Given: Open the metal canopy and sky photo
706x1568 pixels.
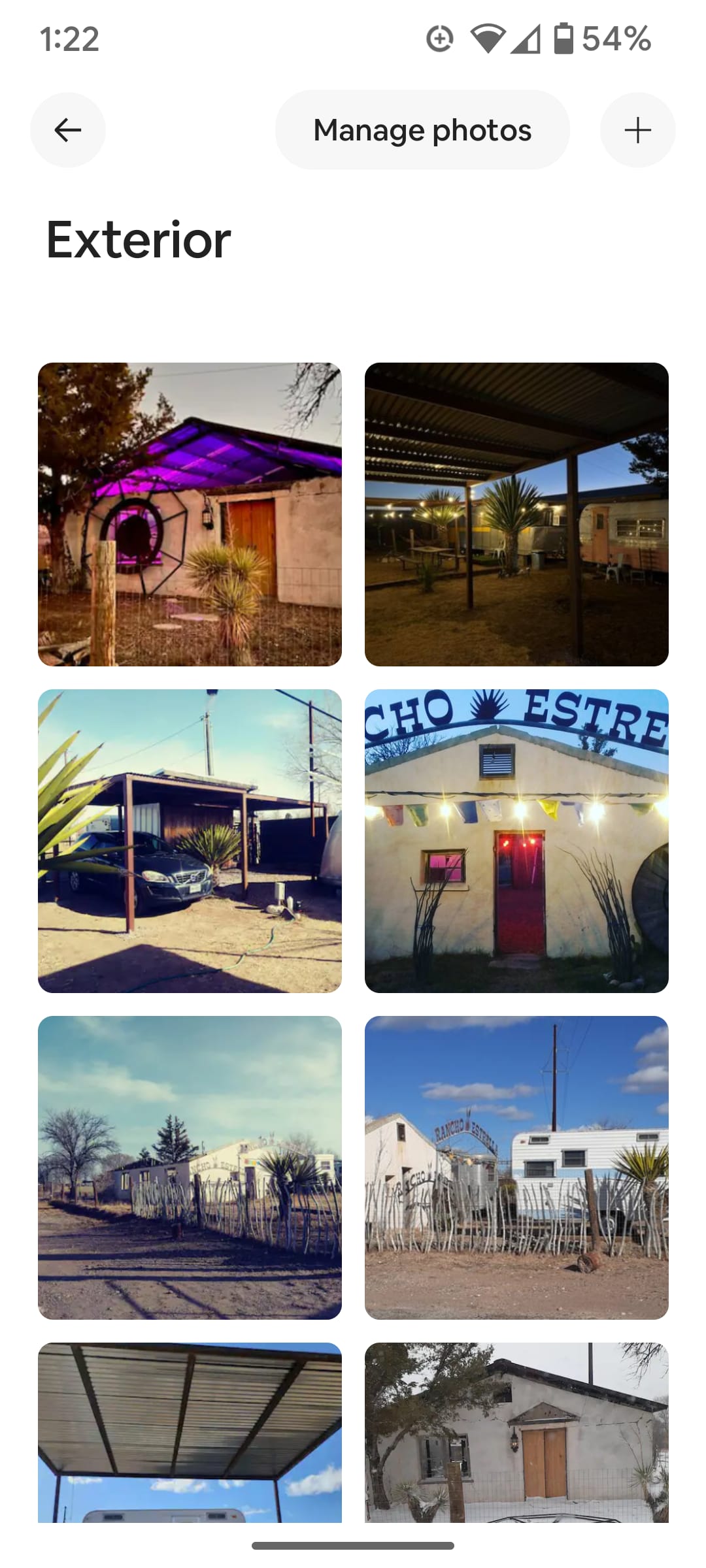Looking at the screenshot, I should (x=190, y=1432).
